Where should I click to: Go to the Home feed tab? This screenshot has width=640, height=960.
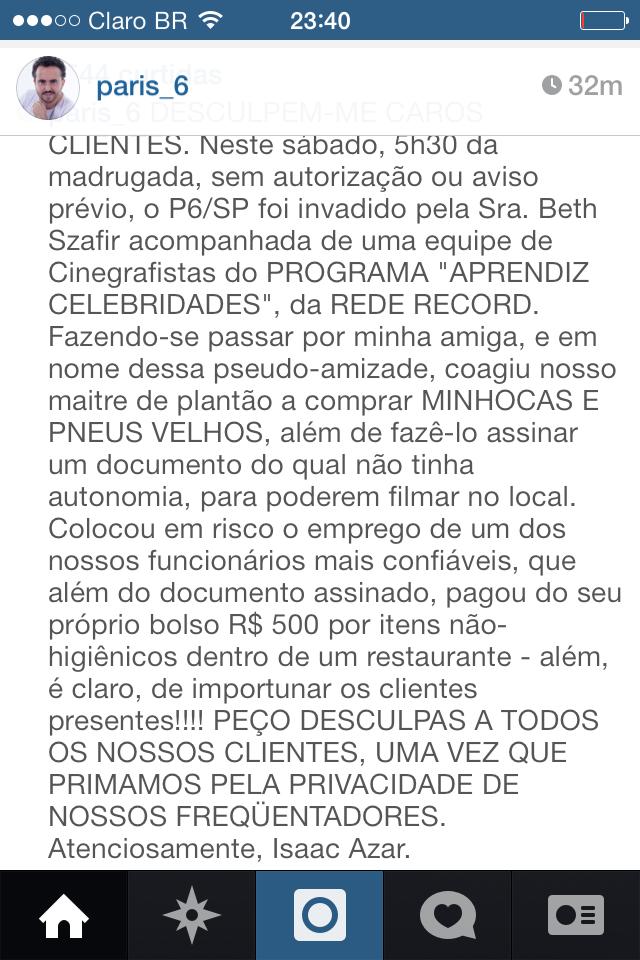tap(64, 915)
